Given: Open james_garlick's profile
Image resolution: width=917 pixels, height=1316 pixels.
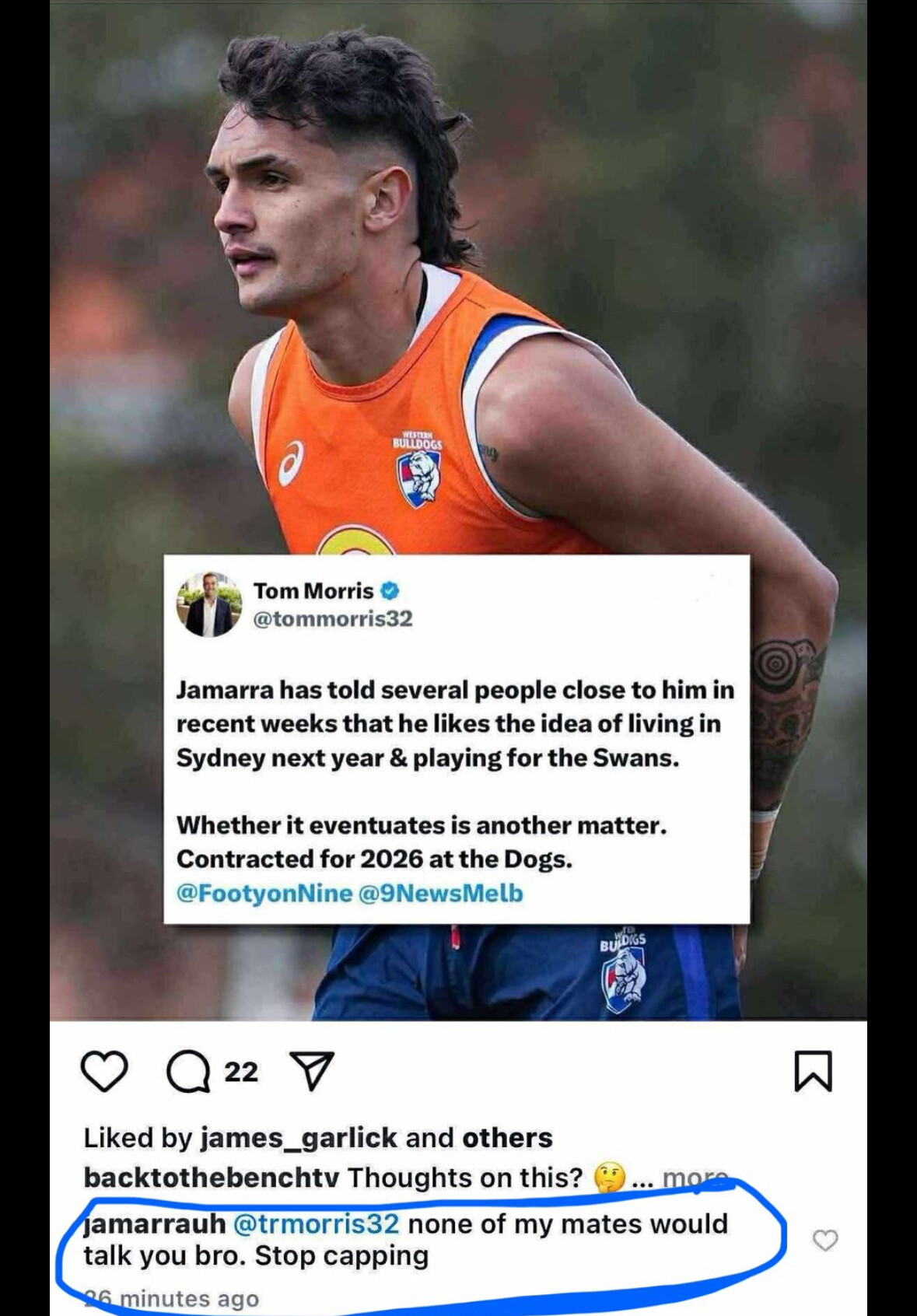Looking at the screenshot, I should click(299, 1138).
